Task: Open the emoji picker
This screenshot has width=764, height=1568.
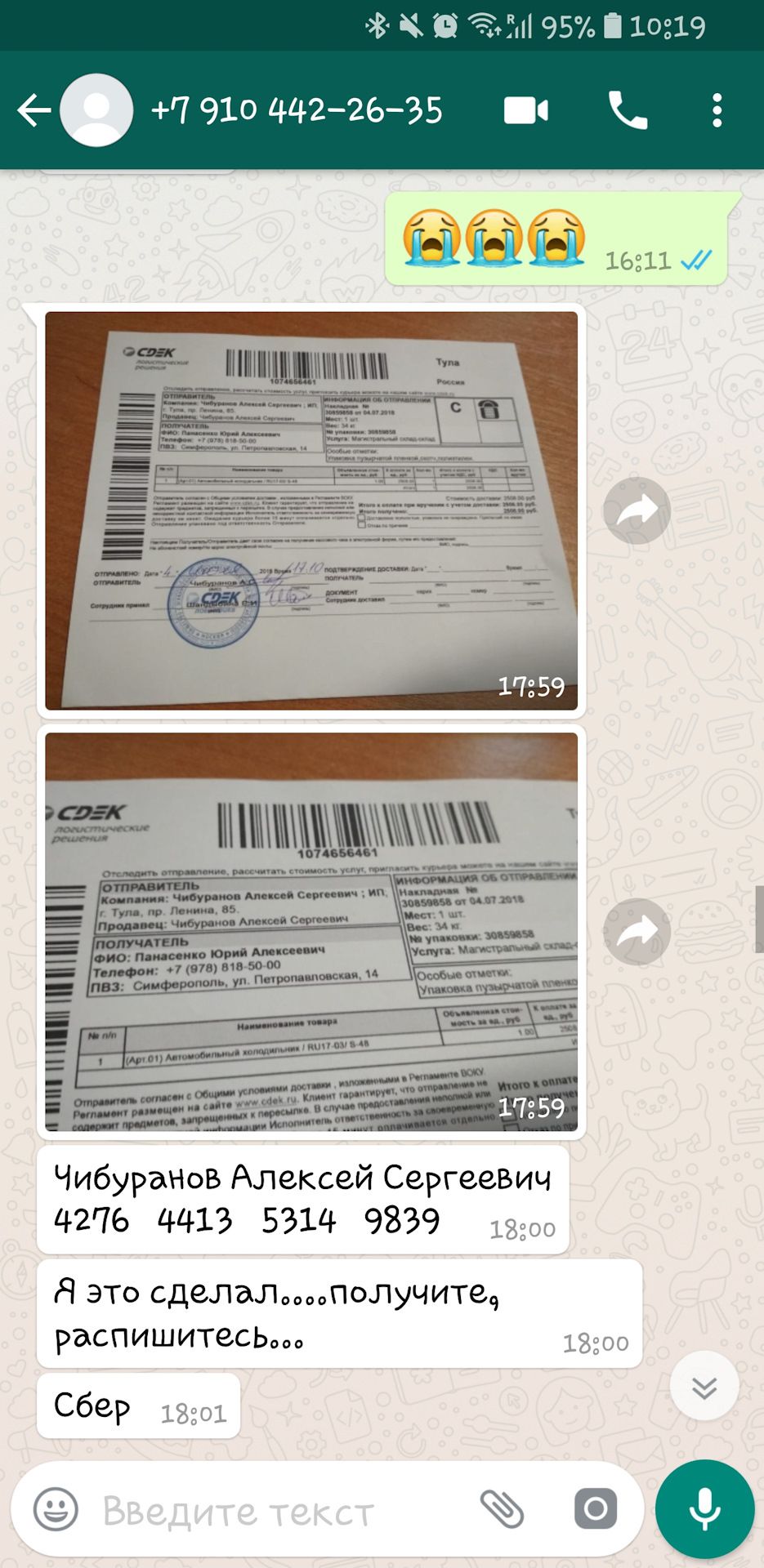Action: pos(56,1509)
